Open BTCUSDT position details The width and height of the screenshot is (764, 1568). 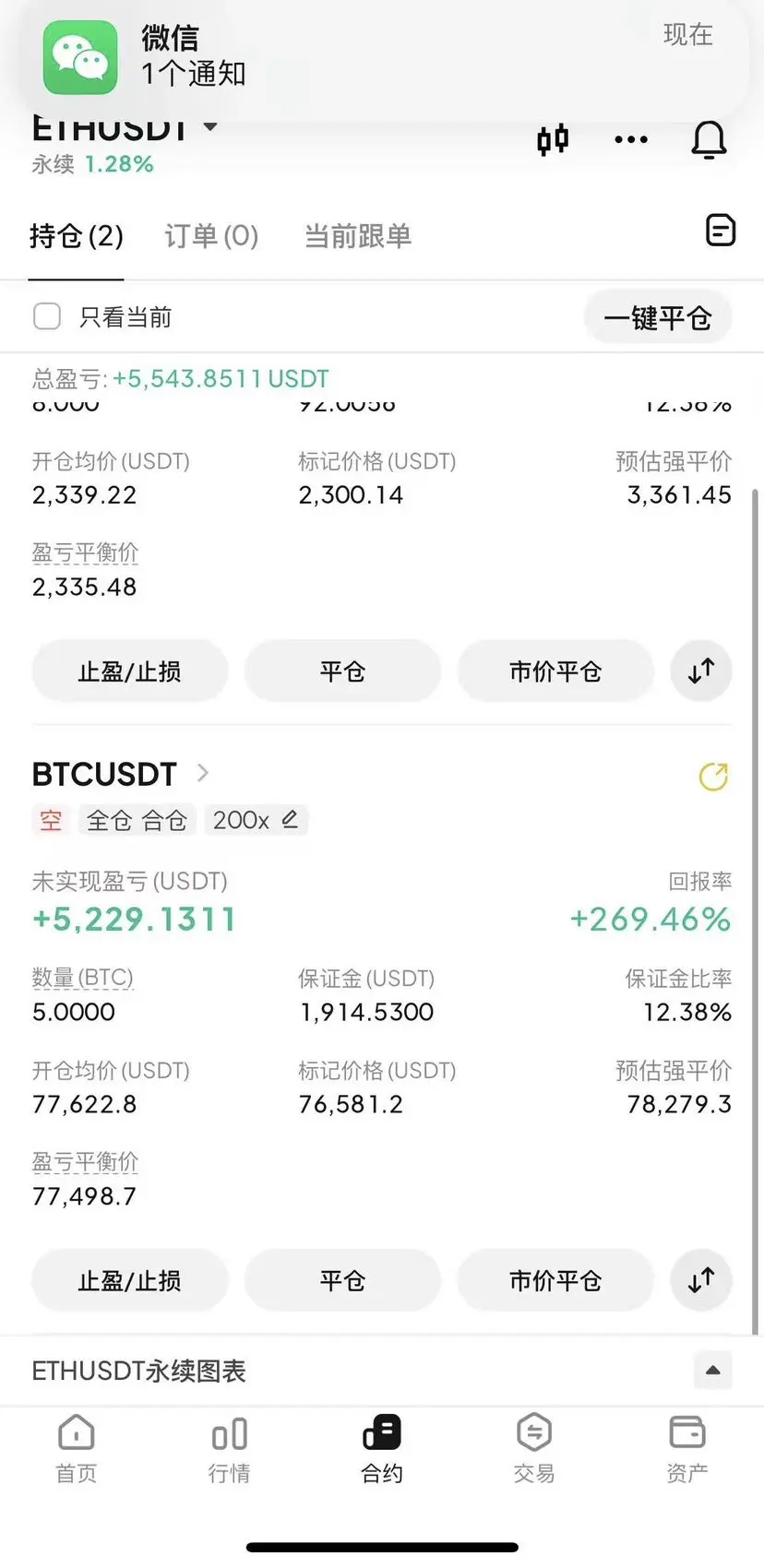tap(120, 774)
